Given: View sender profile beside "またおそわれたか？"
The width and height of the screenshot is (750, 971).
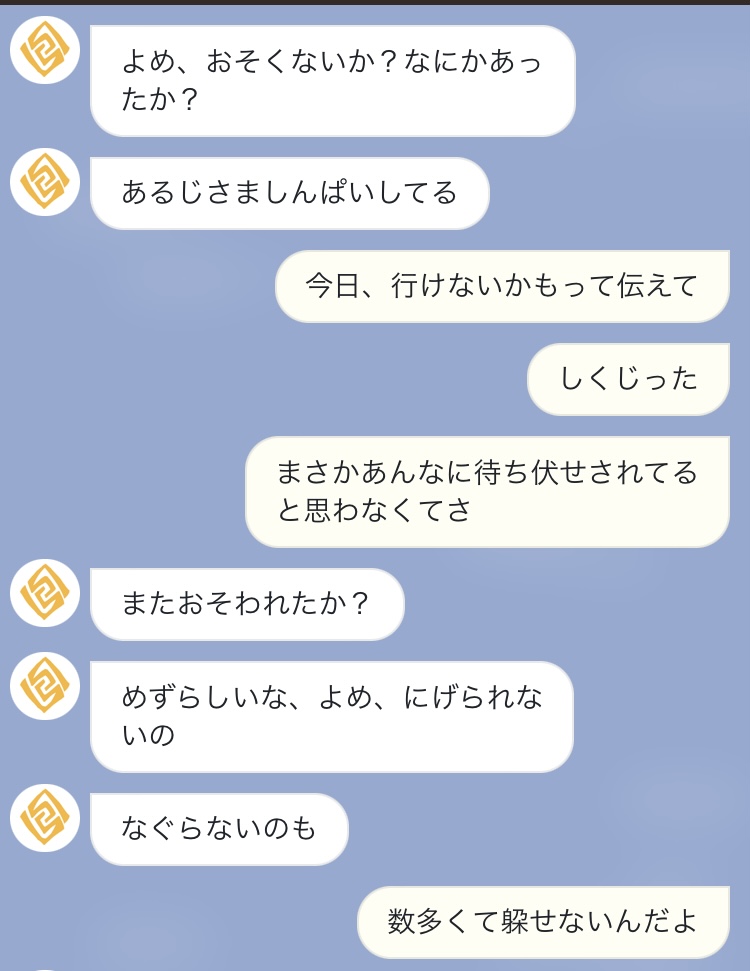Looking at the screenshot, I should tap(45, 593).
